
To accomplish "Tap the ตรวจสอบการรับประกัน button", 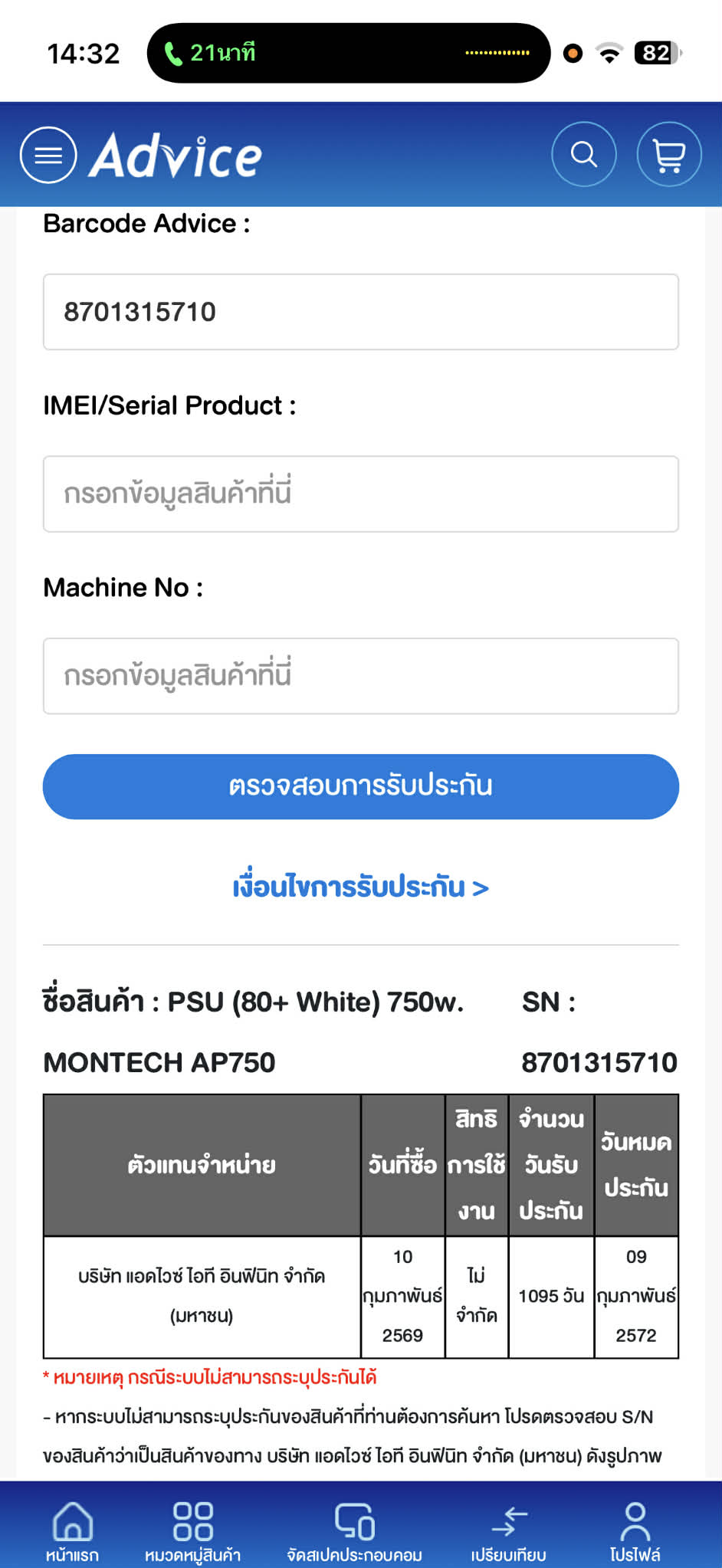I will pos(360,786).
